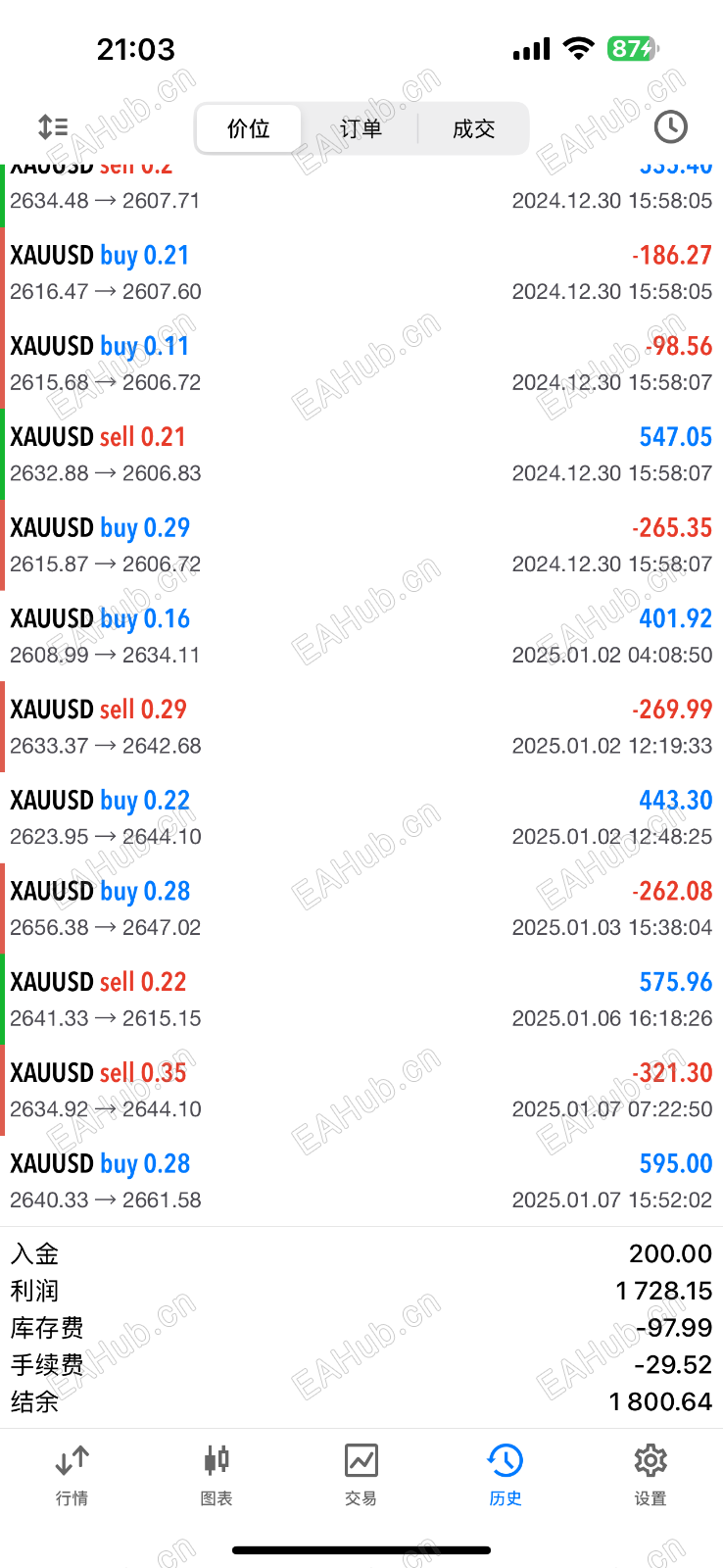Select the trade with profit 595.00
The width and height of the screenshot is (723, 1568).
tap(361, 1181)
